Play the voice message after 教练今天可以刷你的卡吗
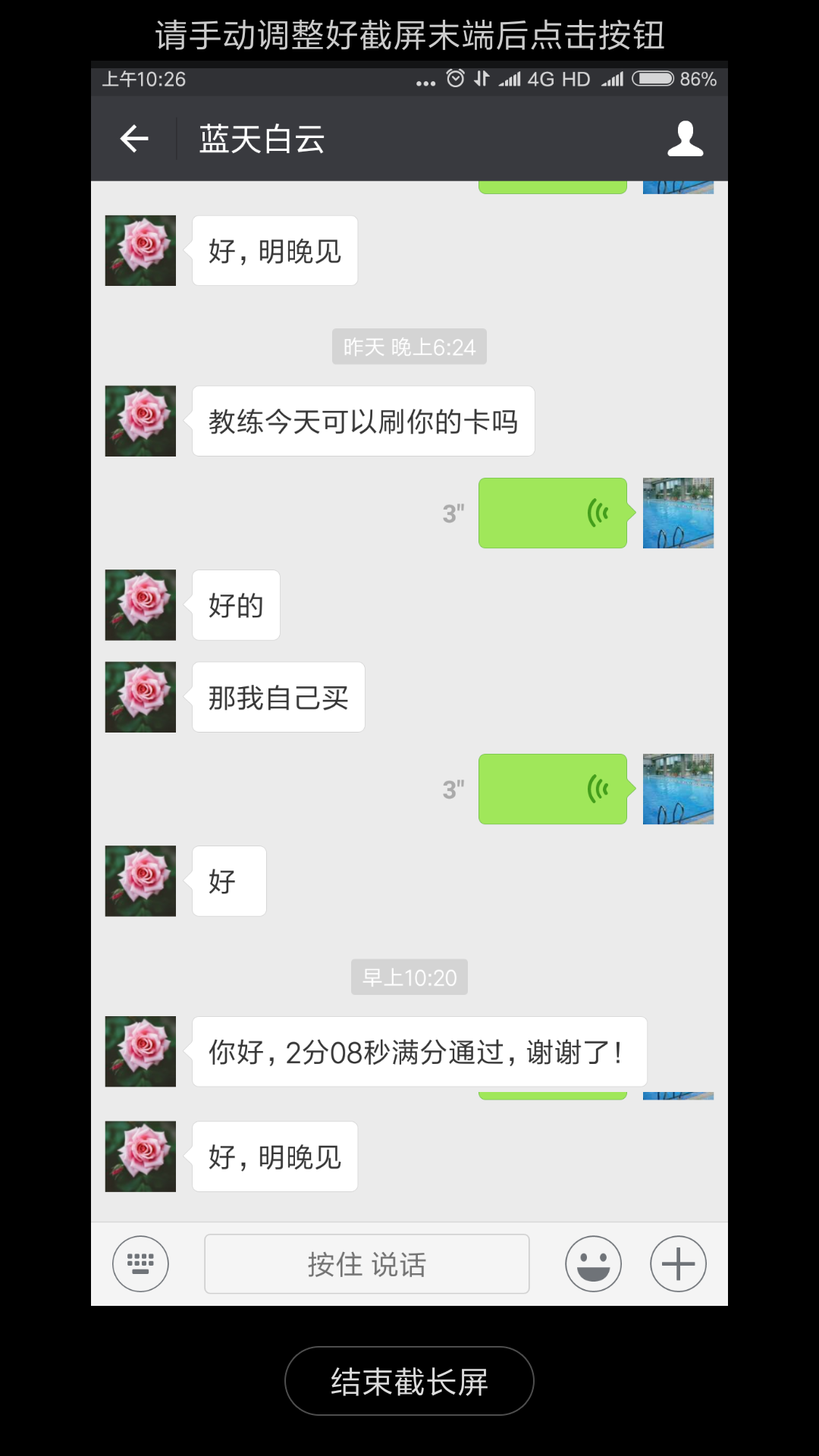This screenshot has width=819, height=1456. [552, 513]
